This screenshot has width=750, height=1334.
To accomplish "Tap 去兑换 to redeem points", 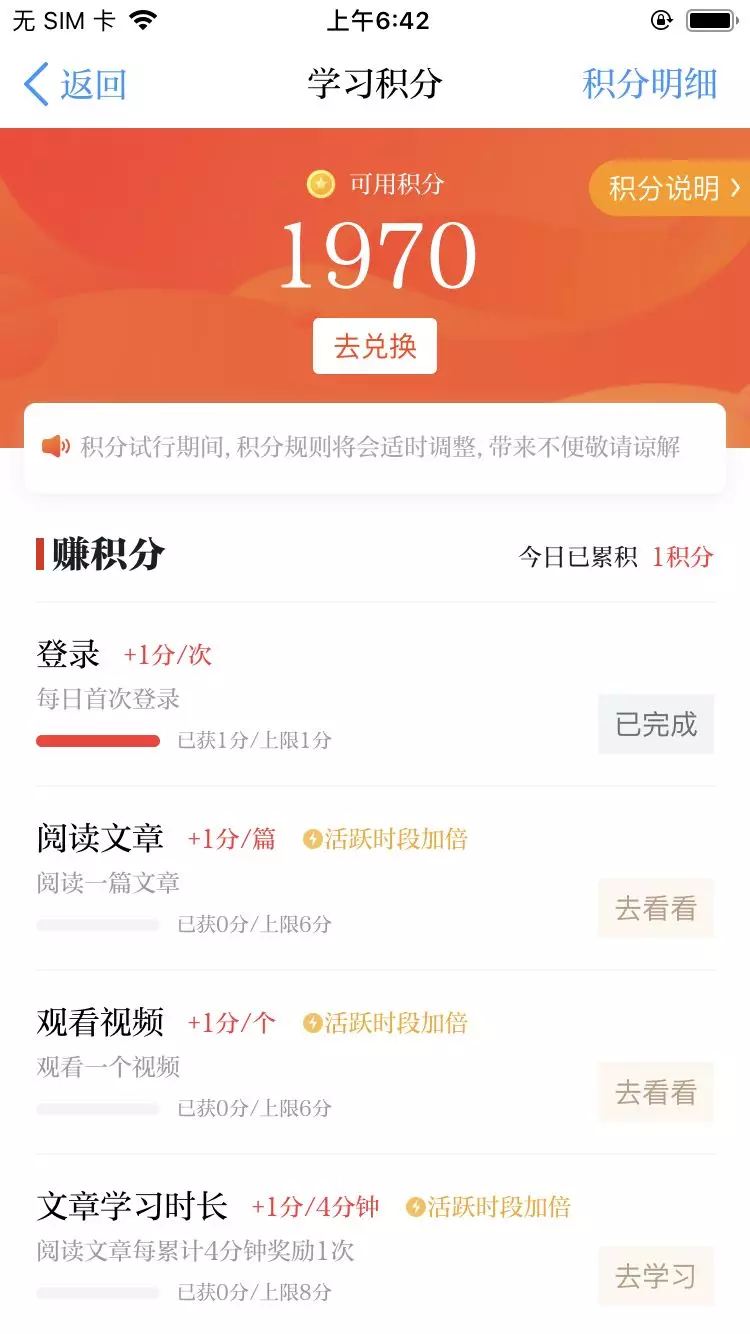I will tap(375, 346).
